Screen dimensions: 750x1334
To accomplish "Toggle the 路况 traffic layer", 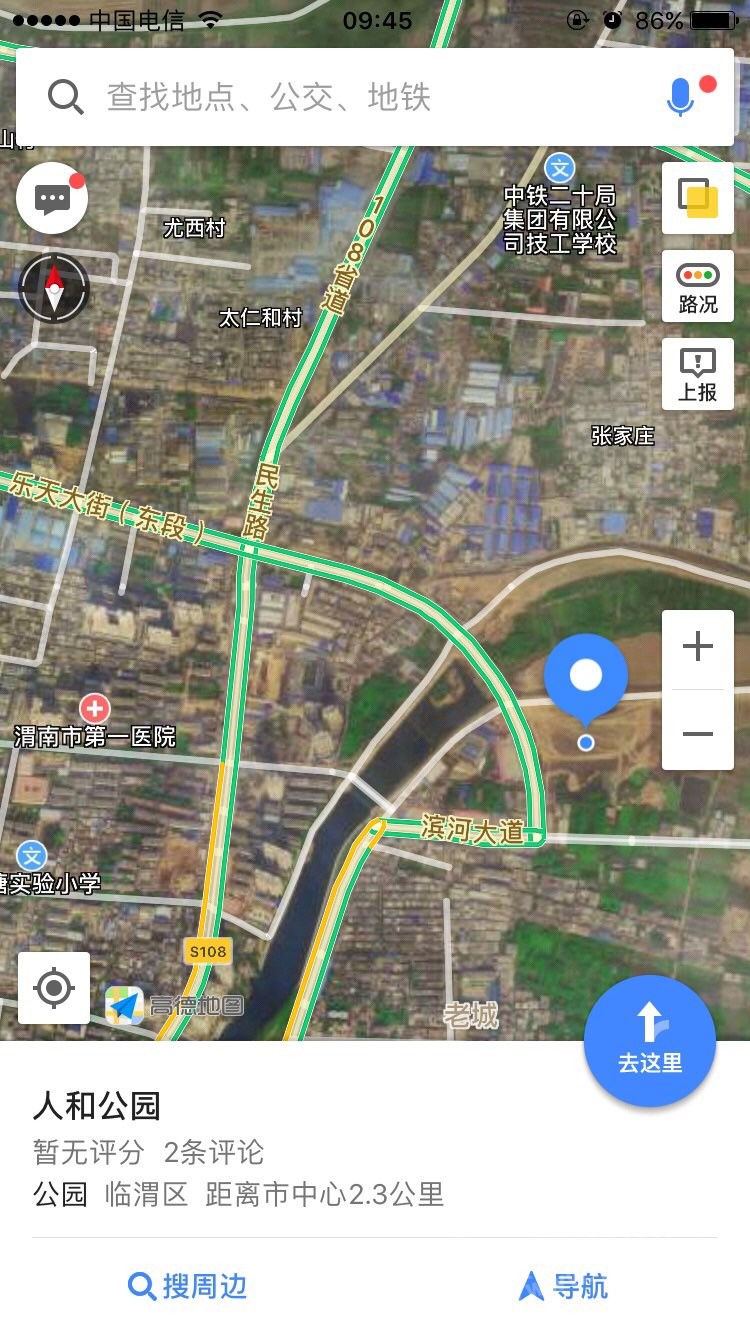I will pos(698,286).
